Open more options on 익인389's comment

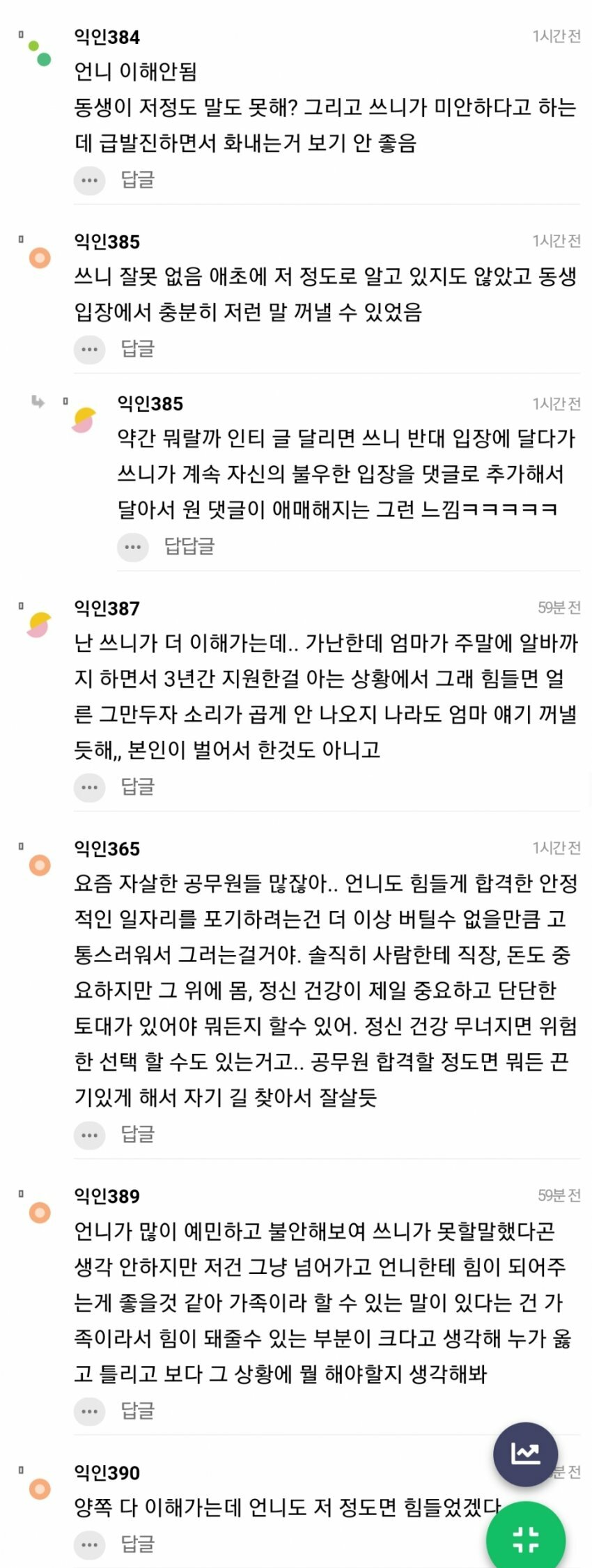point(89,1411)
